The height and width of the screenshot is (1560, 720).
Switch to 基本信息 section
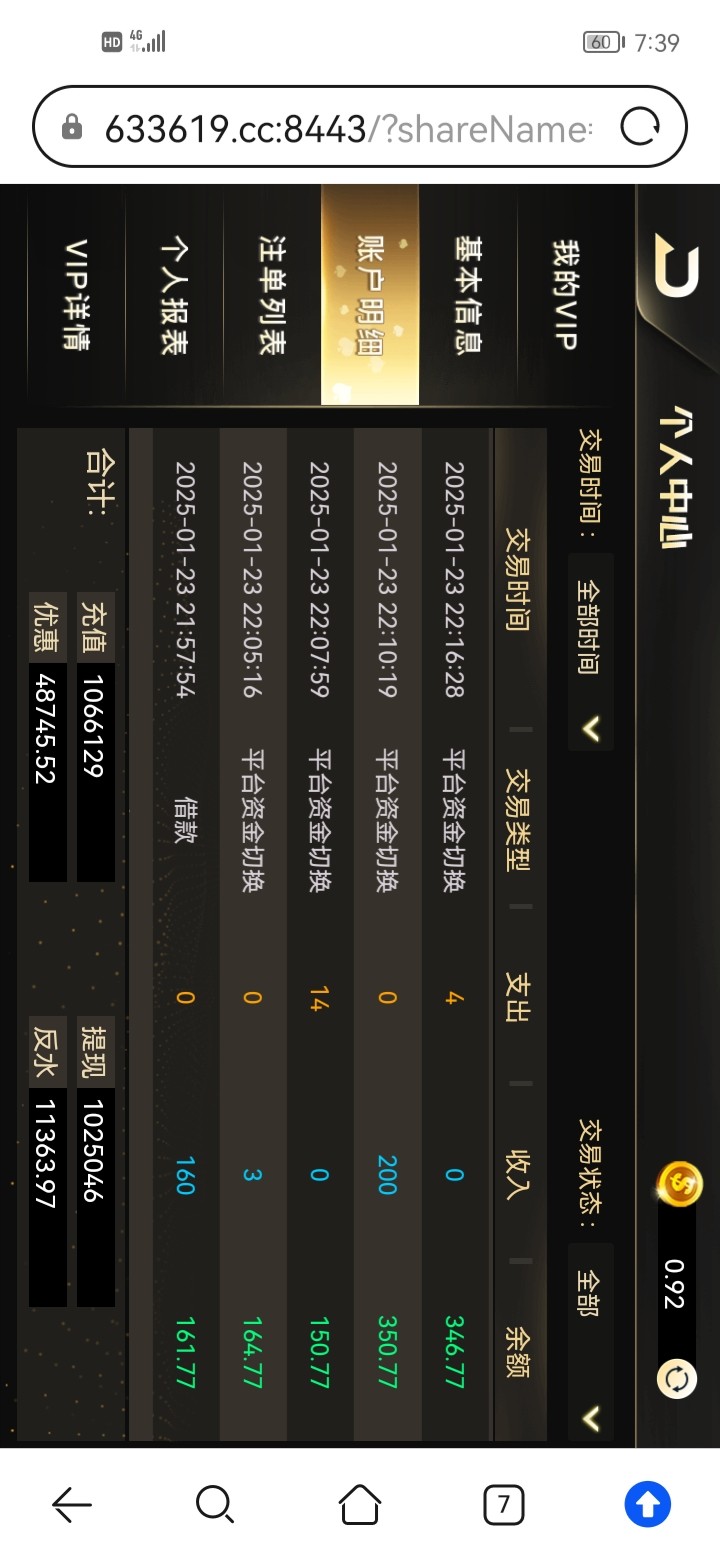tap(468, 295)
